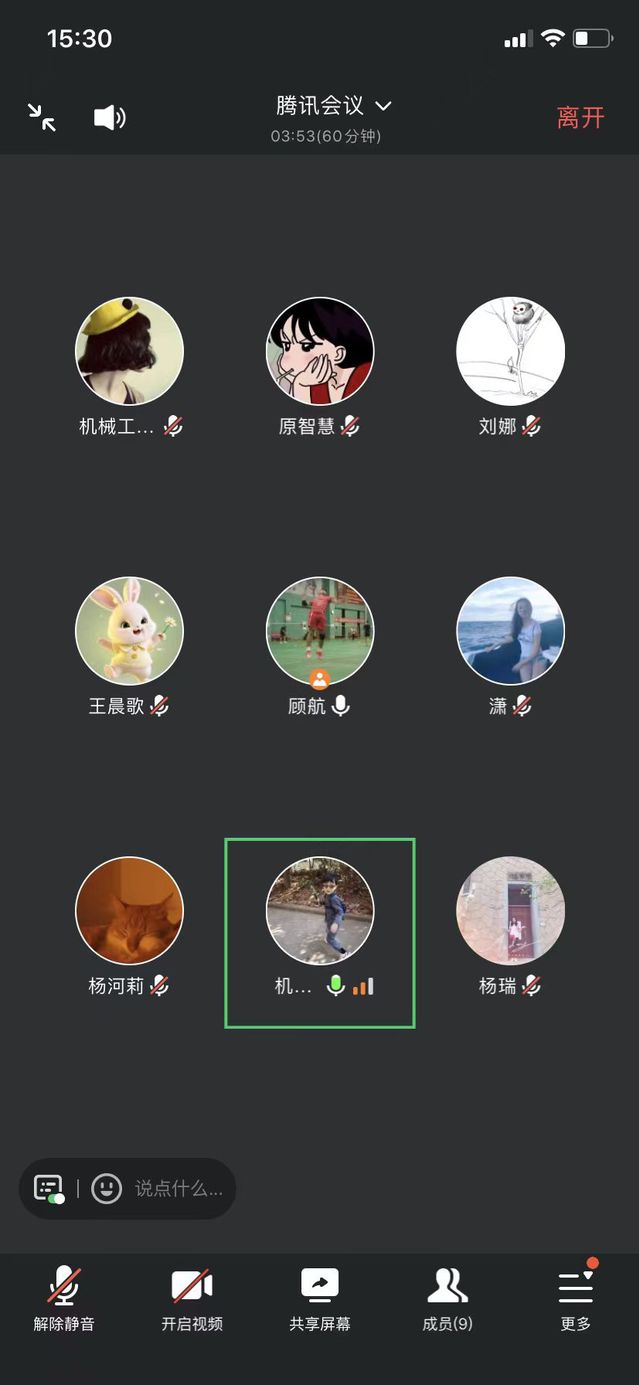
Task: Leave the meeting via 离开
Action: (580, 117)
